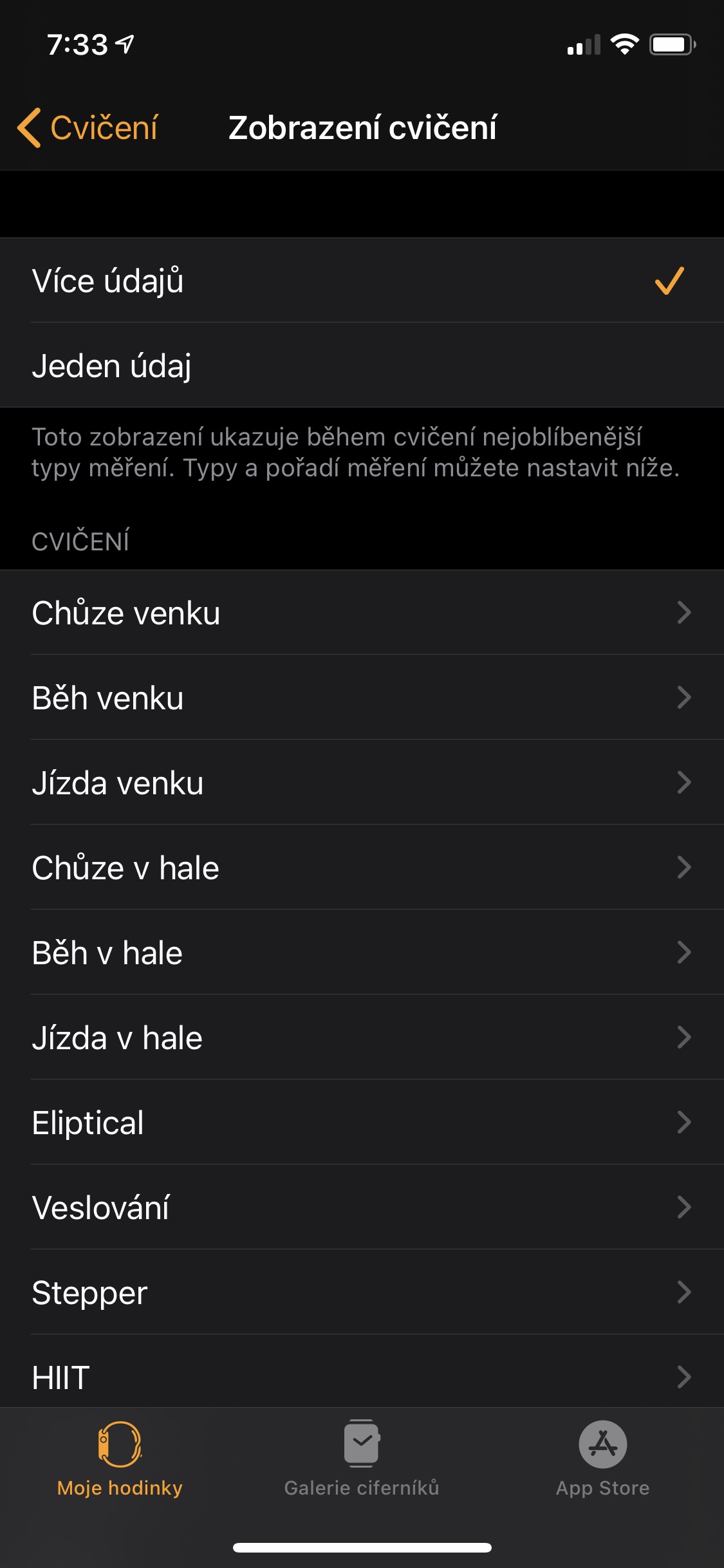This screenshot has height=1568, width=724.
Task: Go back to Cvičení settings
Action: [88, 127]
